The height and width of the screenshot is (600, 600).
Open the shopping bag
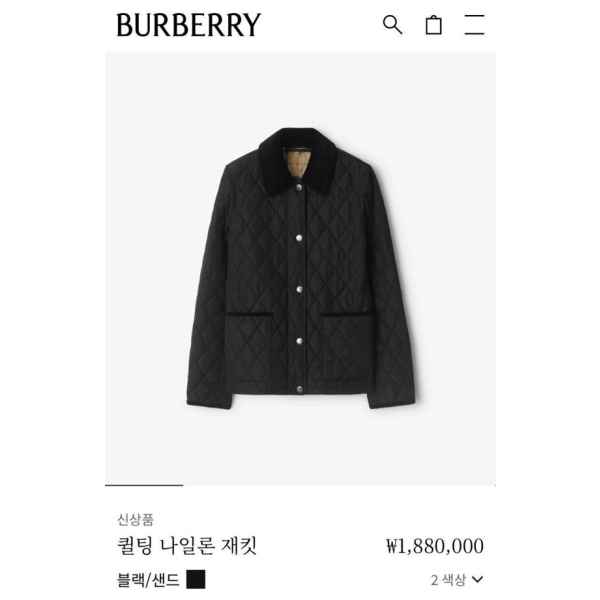point(433,25)
